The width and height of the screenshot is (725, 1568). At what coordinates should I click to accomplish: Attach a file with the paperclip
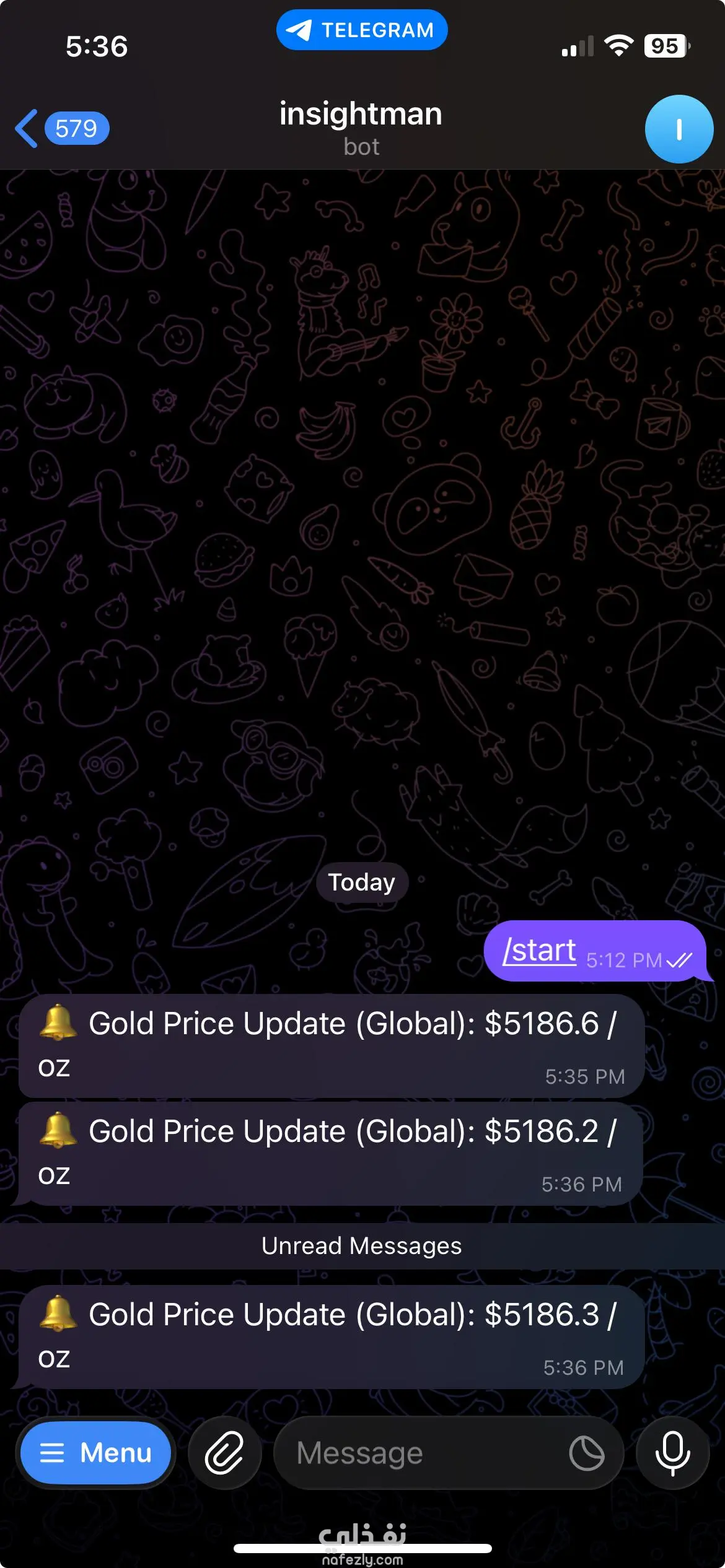(224, 1452)
